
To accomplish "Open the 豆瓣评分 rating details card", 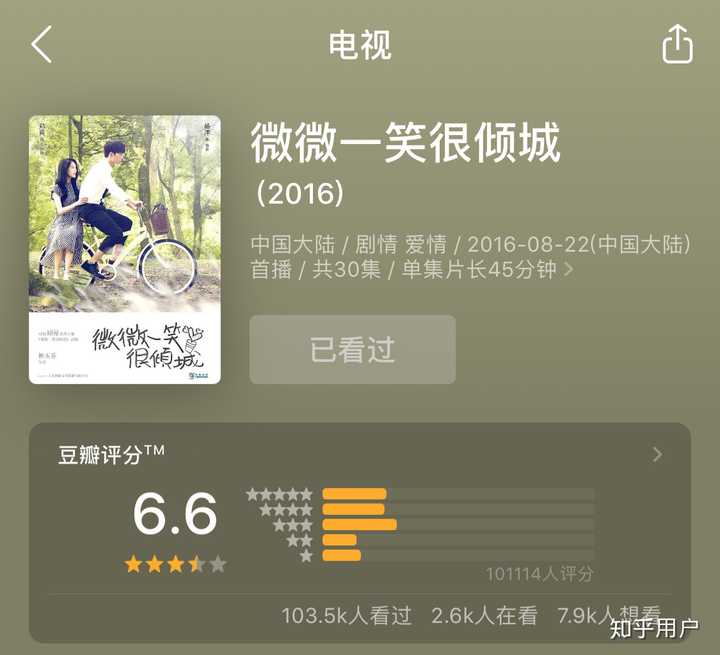I will point(657,455).
